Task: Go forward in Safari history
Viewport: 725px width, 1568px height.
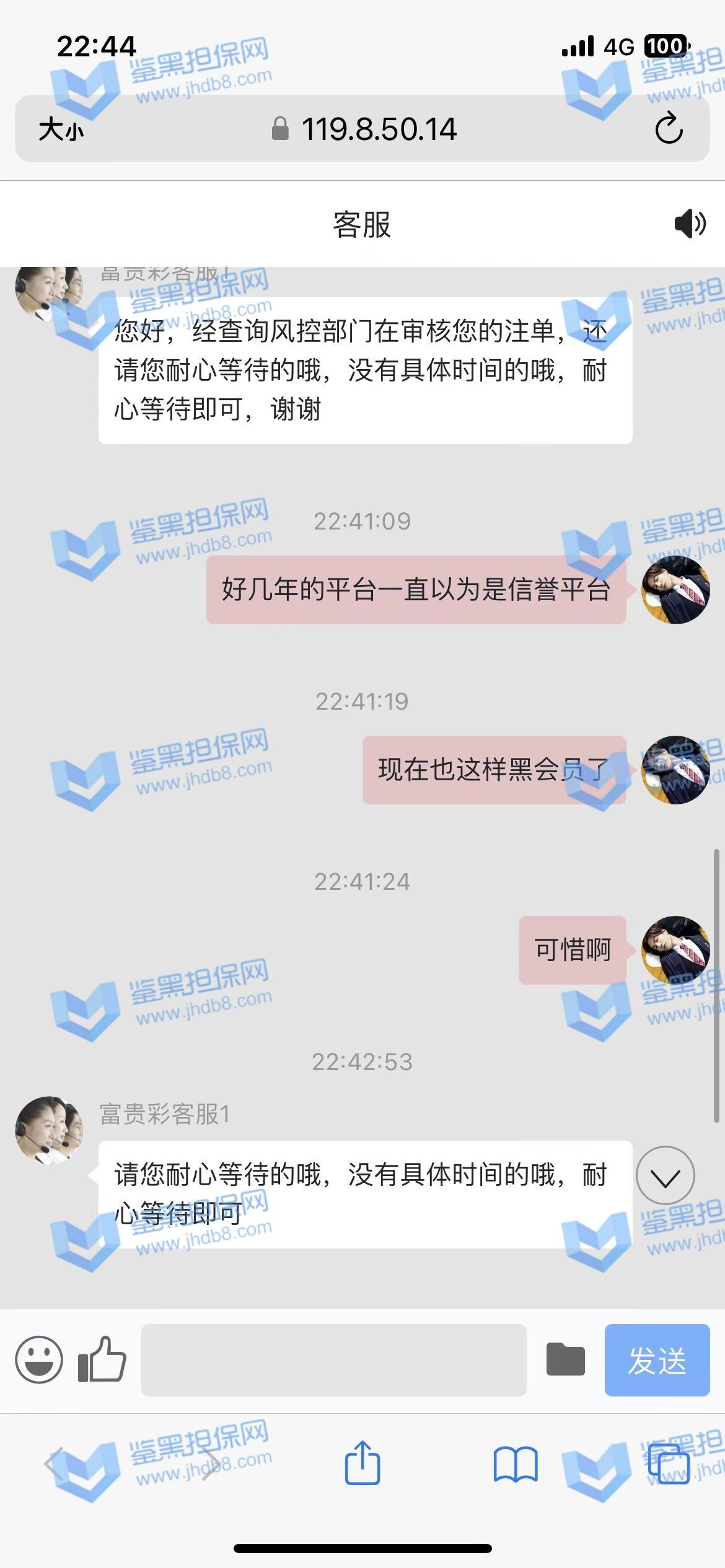Action: (x=209, y=1465)
